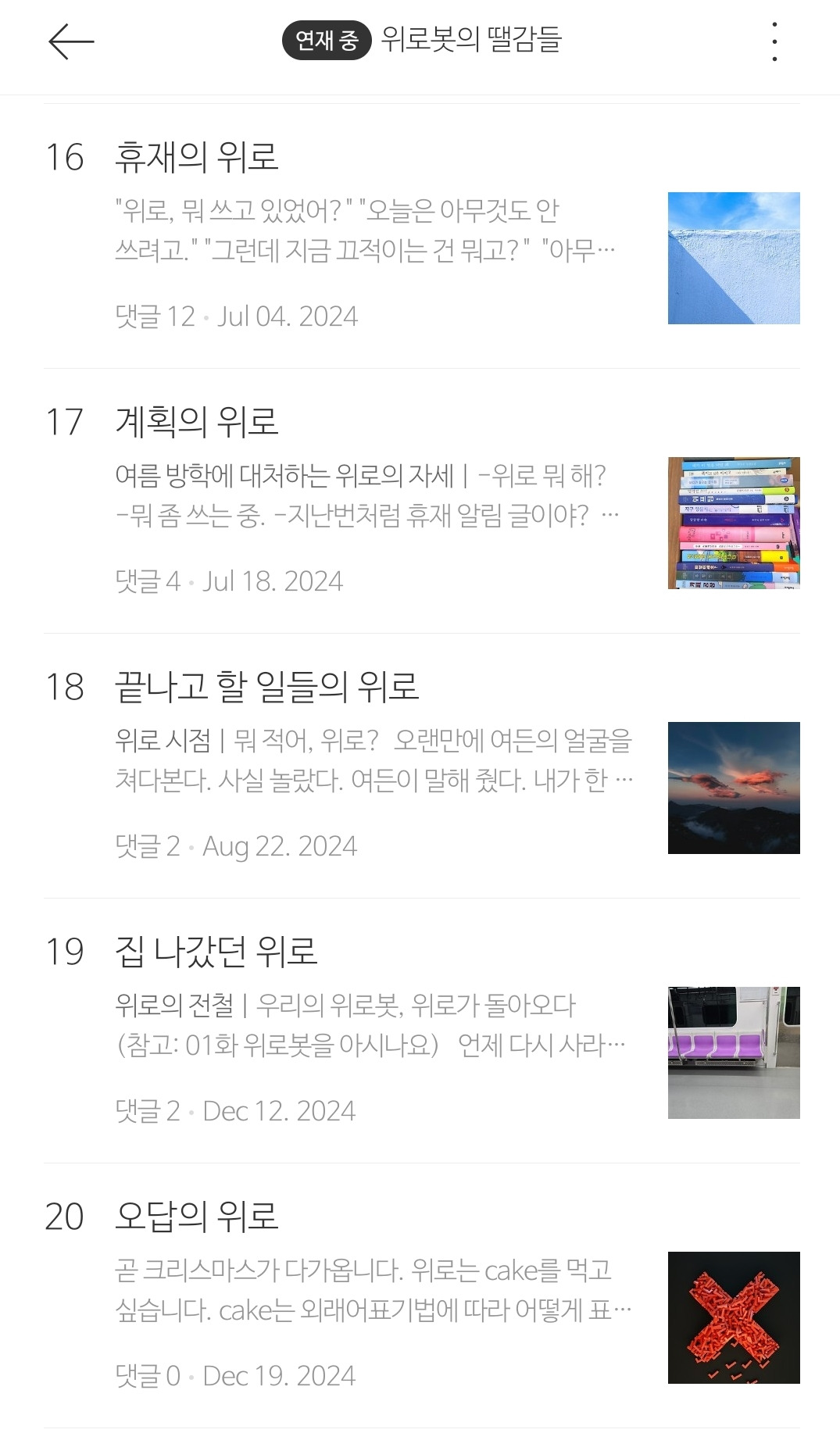This screenshot has width=840, height=1433.
Task: Open episode 20 오답의 위로
Action: point(422,1295)
